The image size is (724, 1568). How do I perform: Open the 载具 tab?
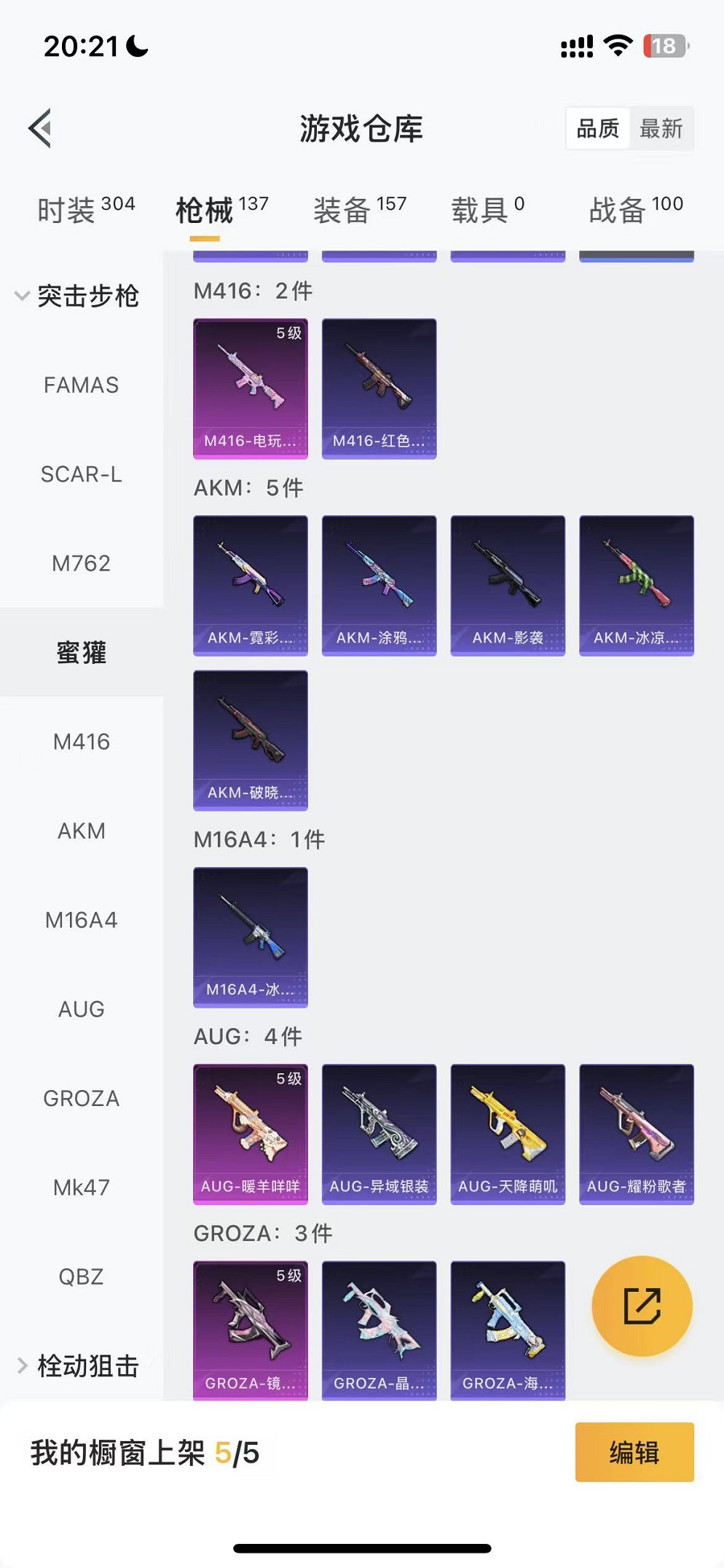(x=487, y=210)
